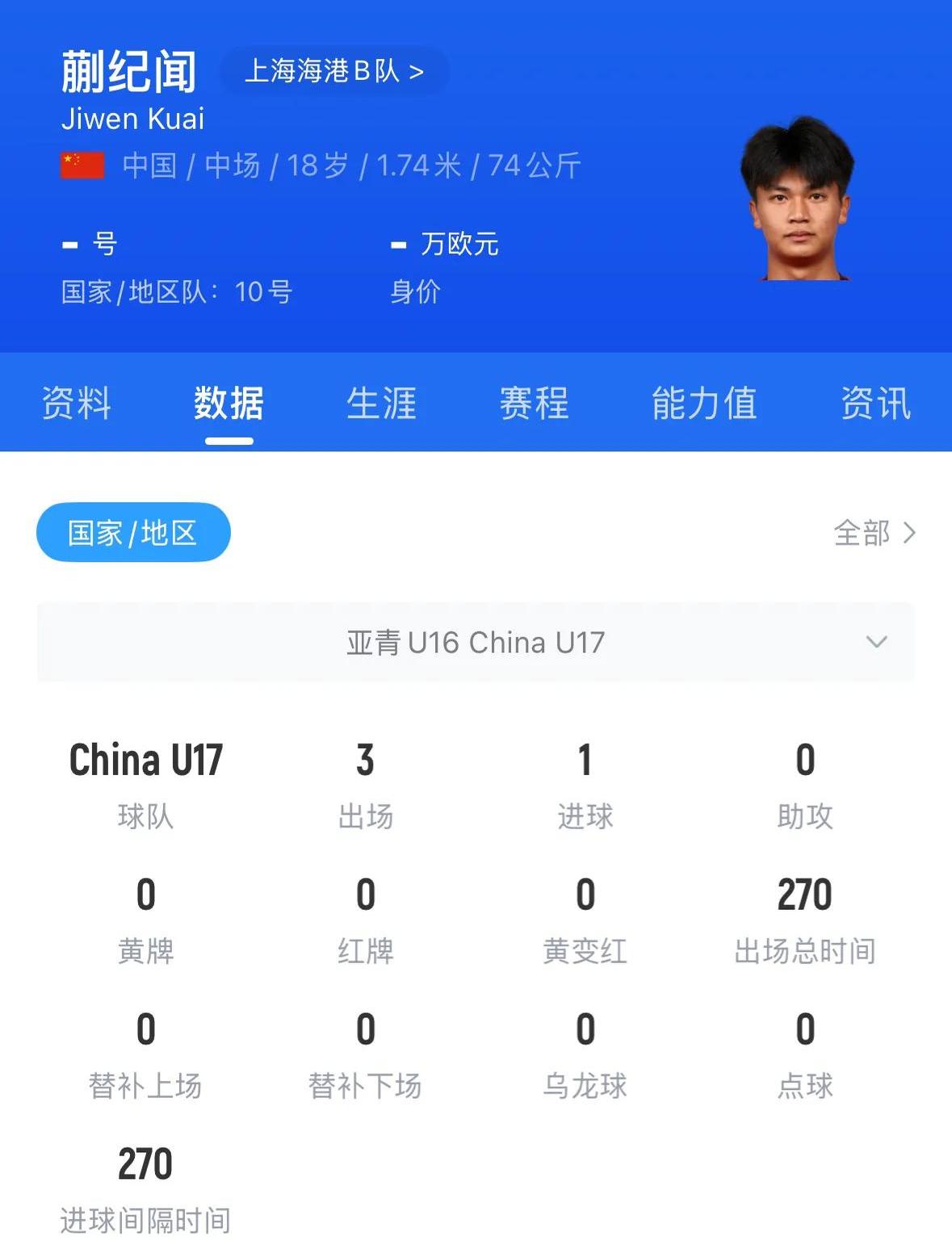Select the 数据 tab
This screenshot has height=1249, width=952.
tap(229, 404)
